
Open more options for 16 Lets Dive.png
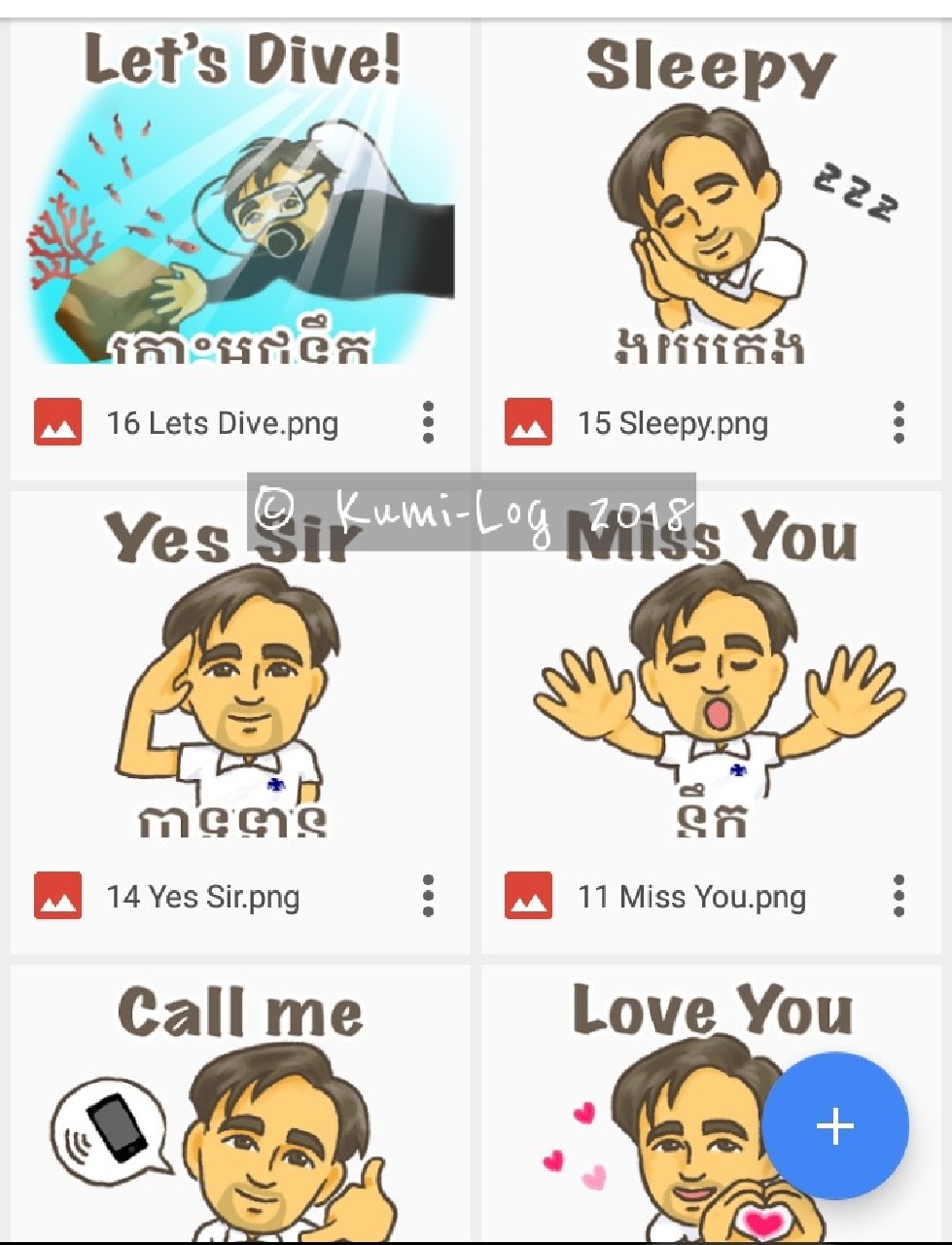tap(428, 423)
